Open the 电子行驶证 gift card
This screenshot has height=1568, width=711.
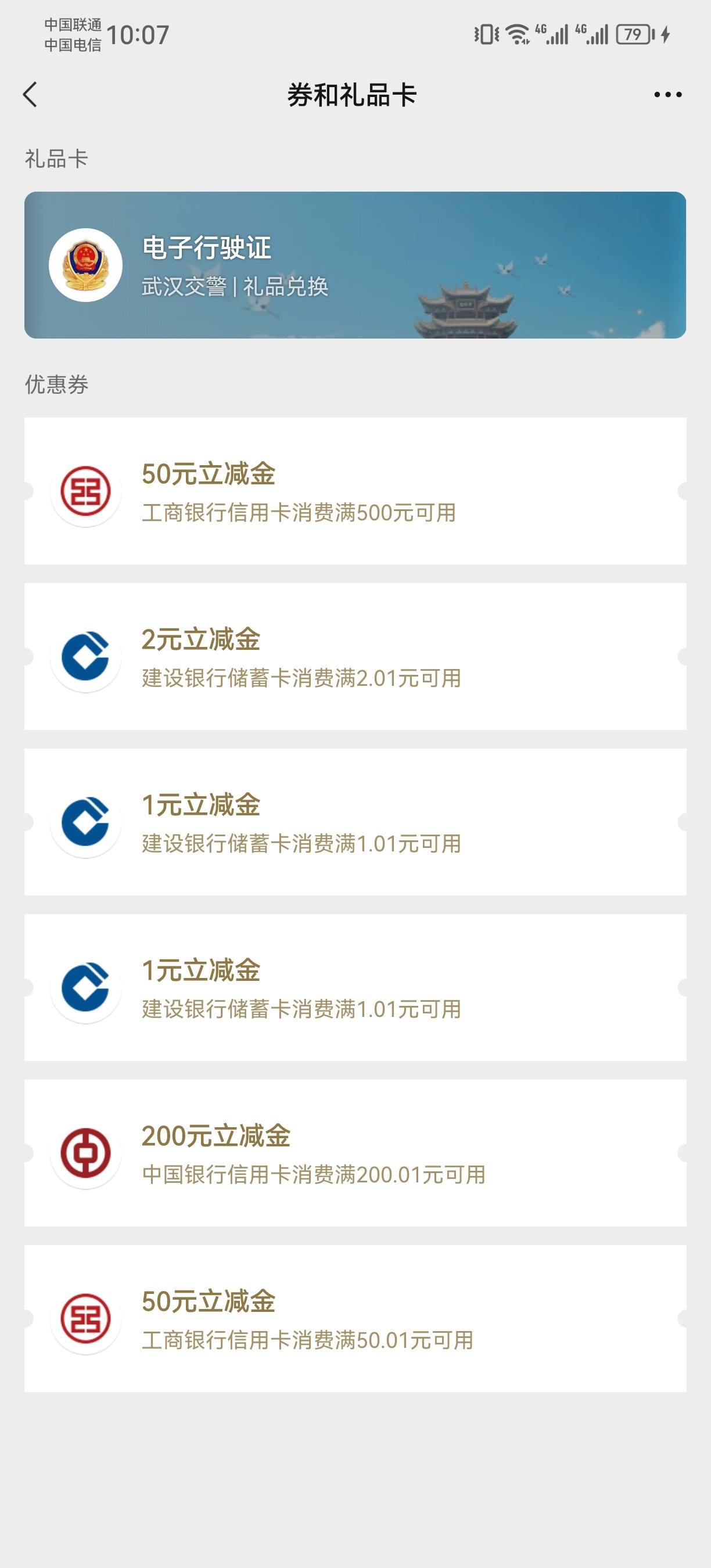coord(355,265)
